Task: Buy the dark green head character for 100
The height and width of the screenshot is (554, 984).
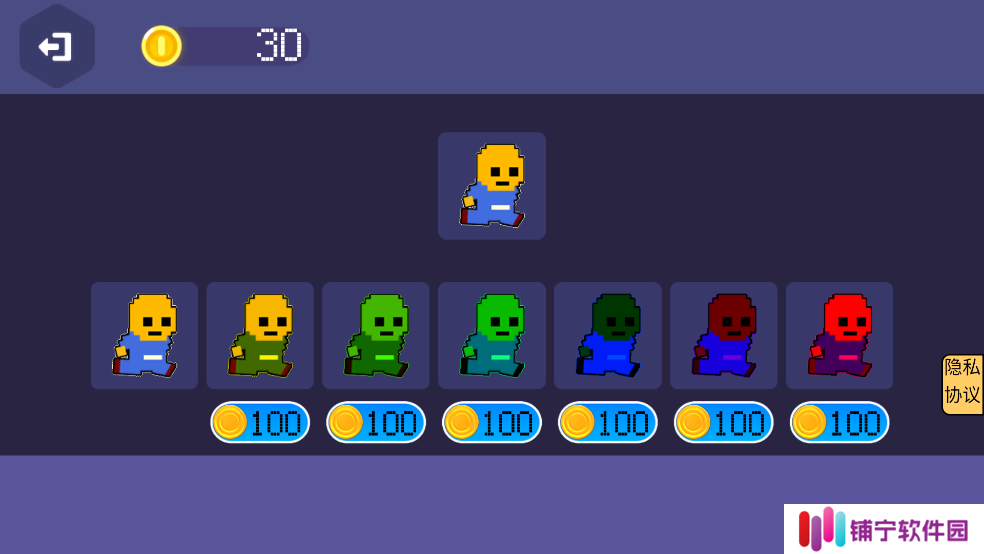Action: pyautogui.click(x=608, y=422)
